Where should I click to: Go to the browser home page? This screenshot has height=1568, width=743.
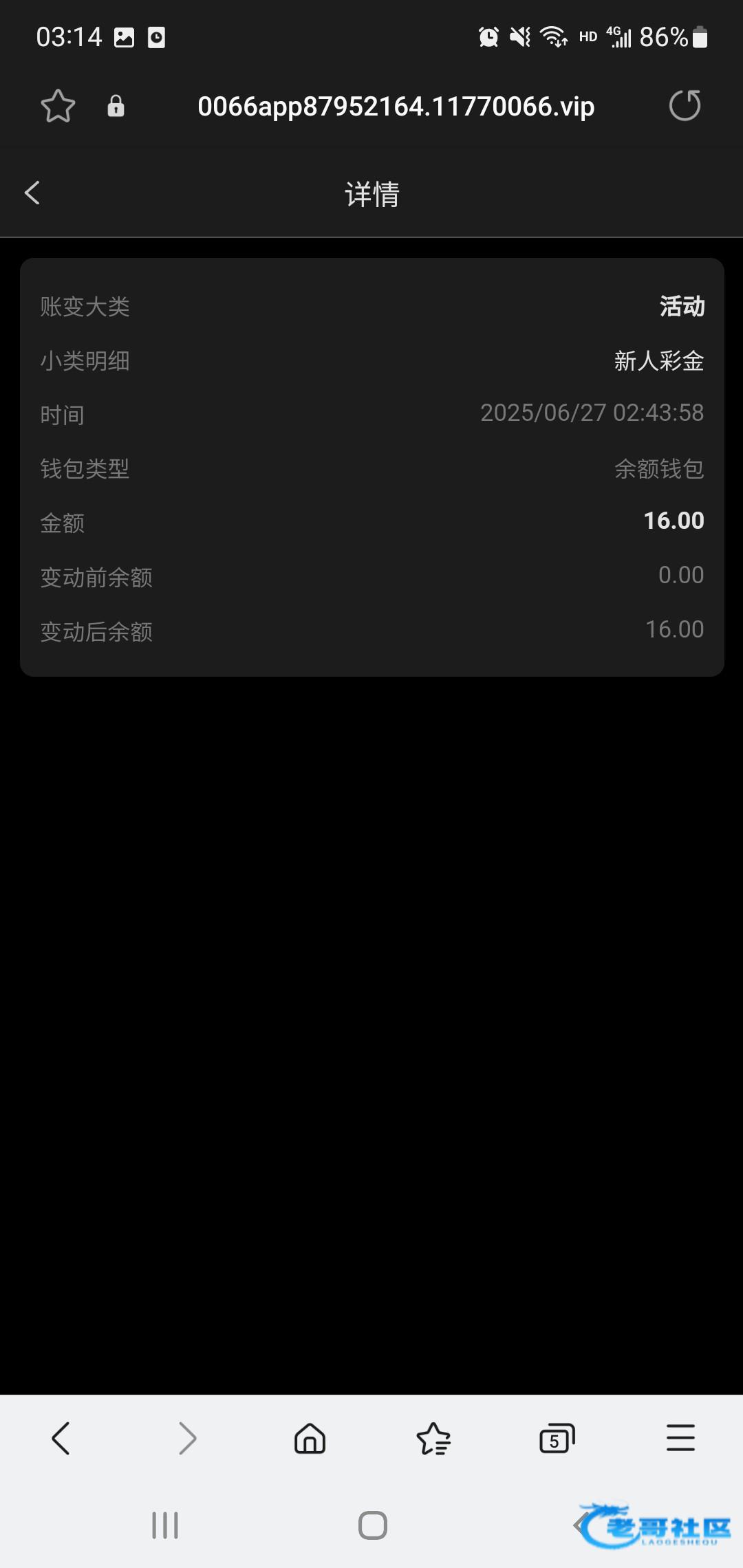pyautogui.click(x=310, y=1438)
